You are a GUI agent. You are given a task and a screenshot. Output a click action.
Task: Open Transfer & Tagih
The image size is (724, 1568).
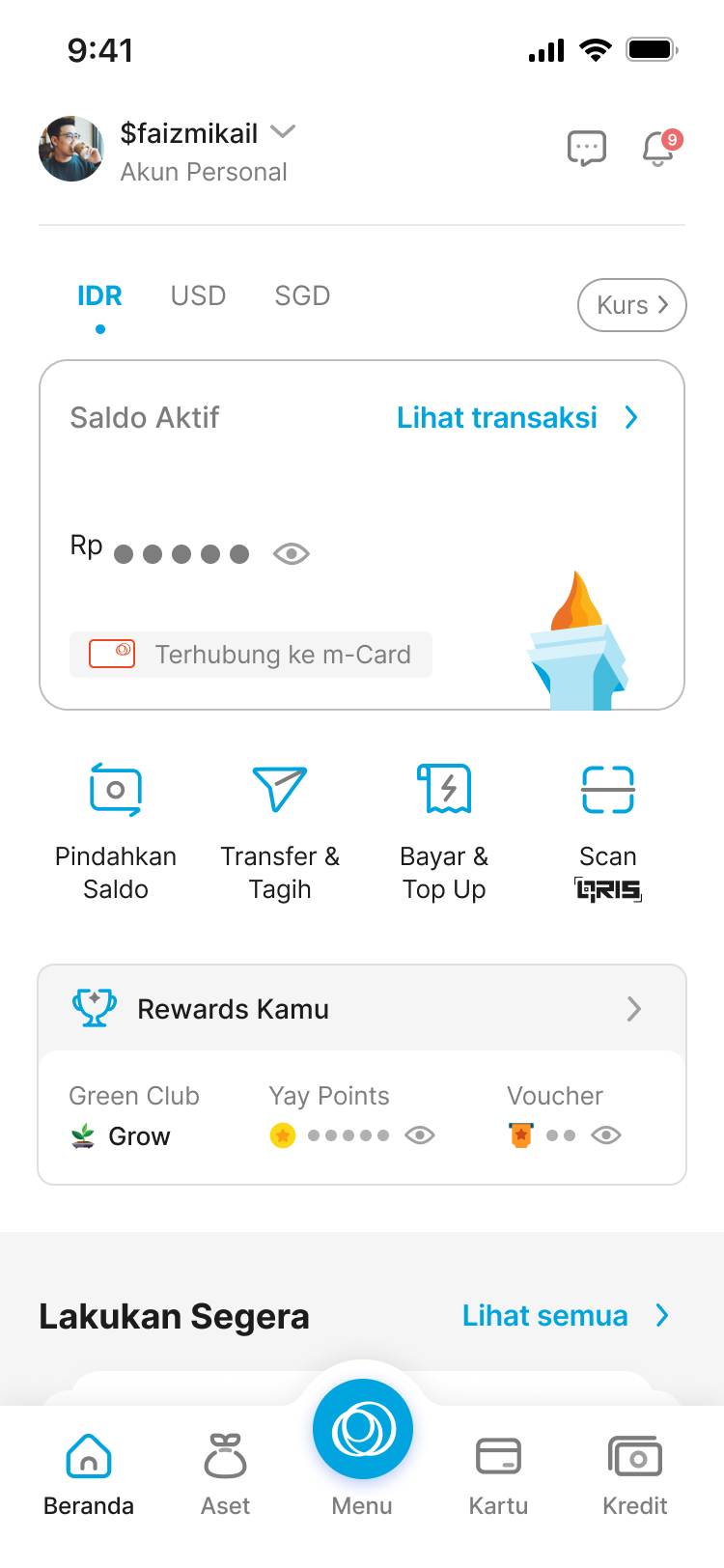(280, 830)
